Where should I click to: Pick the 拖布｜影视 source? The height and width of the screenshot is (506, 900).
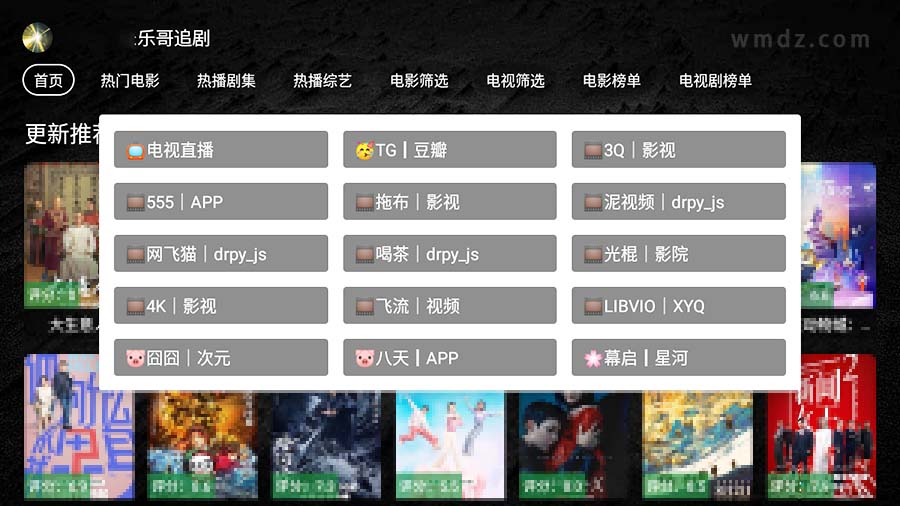coord(450,202)
